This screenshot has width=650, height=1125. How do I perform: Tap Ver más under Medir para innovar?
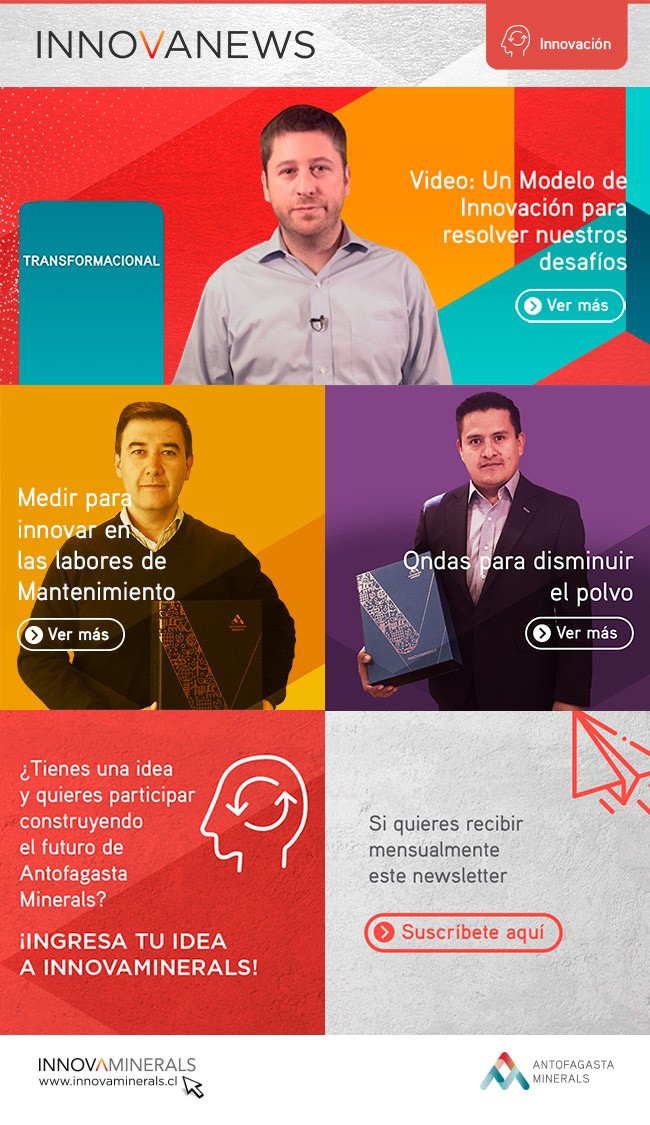pos(70,634)
